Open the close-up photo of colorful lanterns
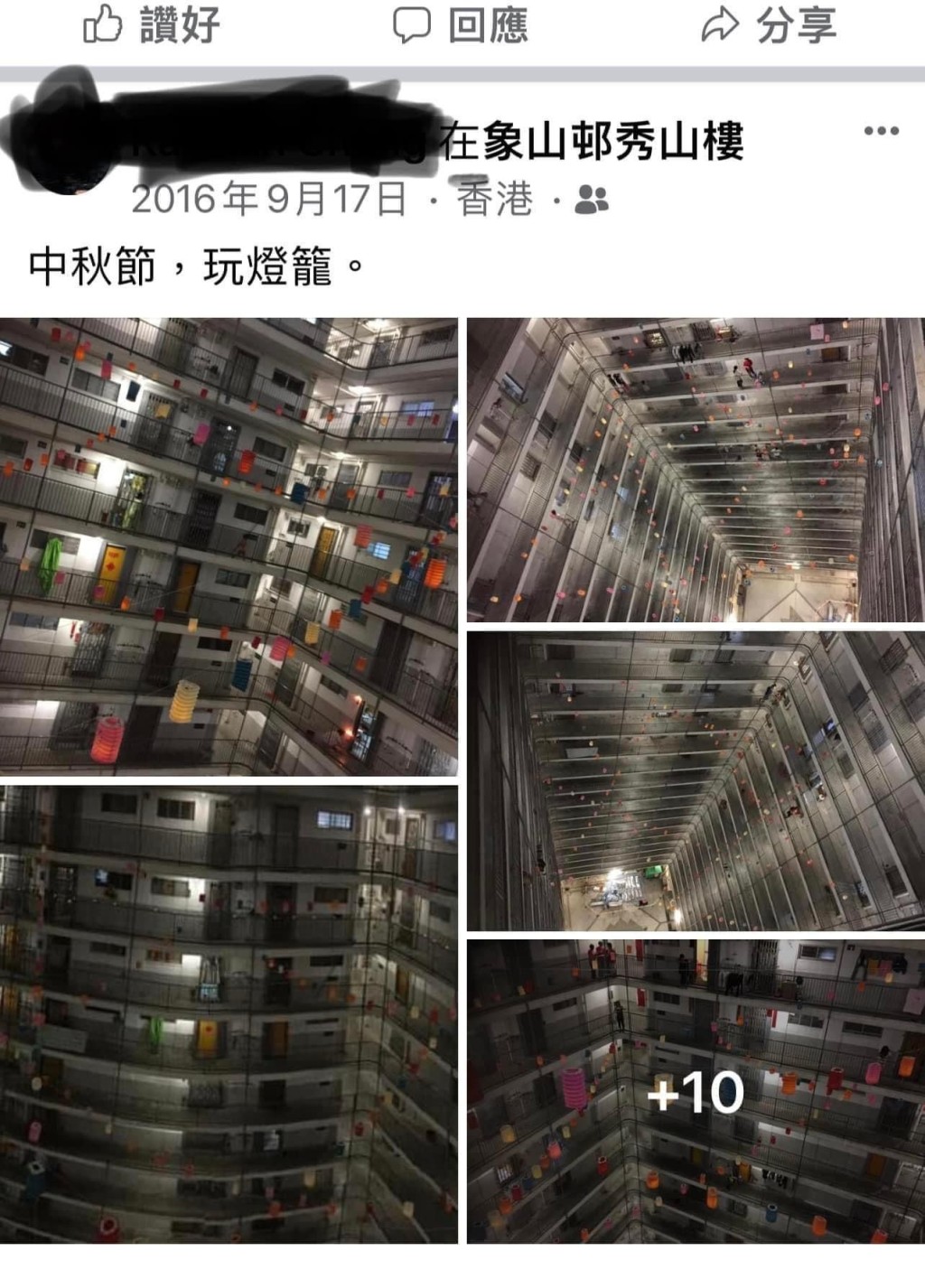 pyautogui.click(x=229, y=546)
